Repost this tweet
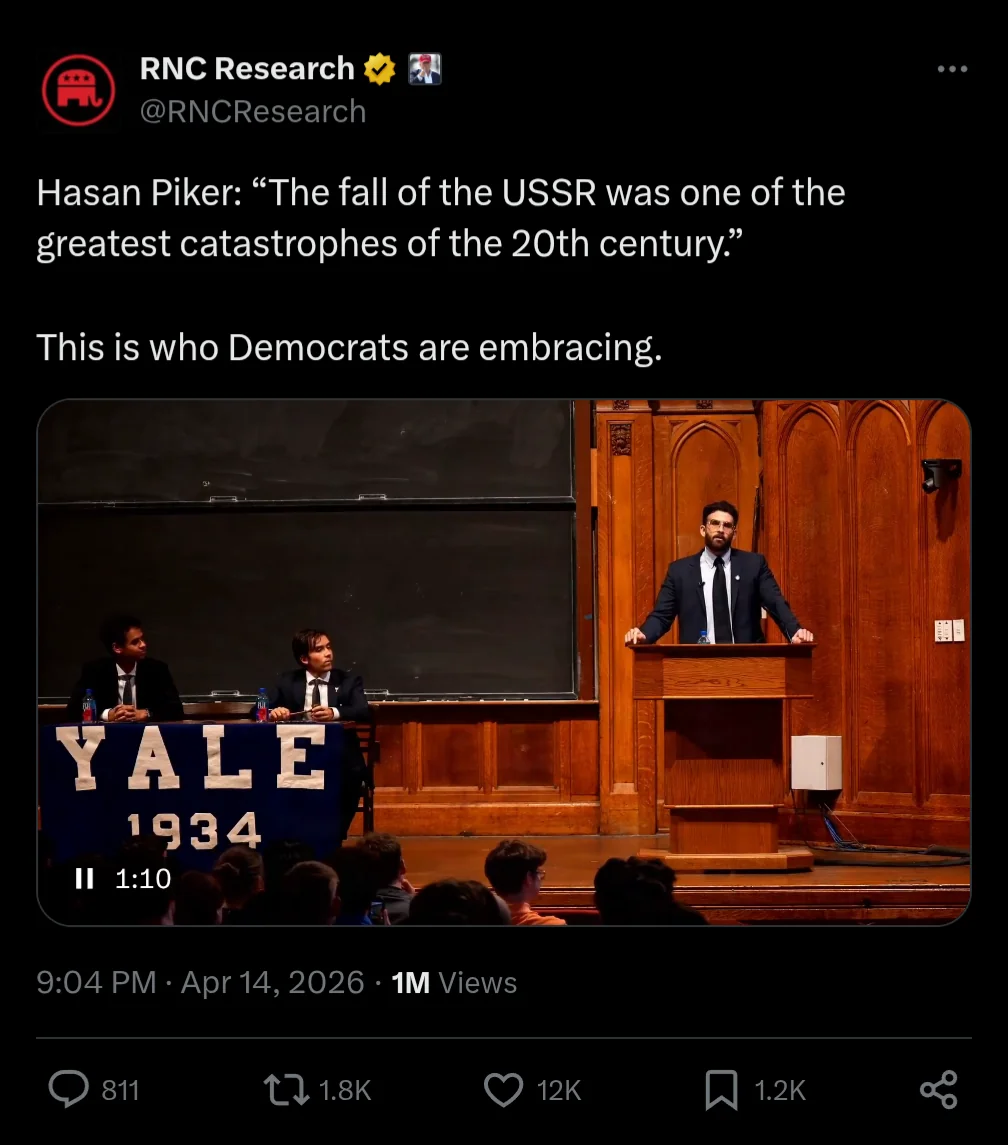1008x1145 pixels. tap(285, 1089)
